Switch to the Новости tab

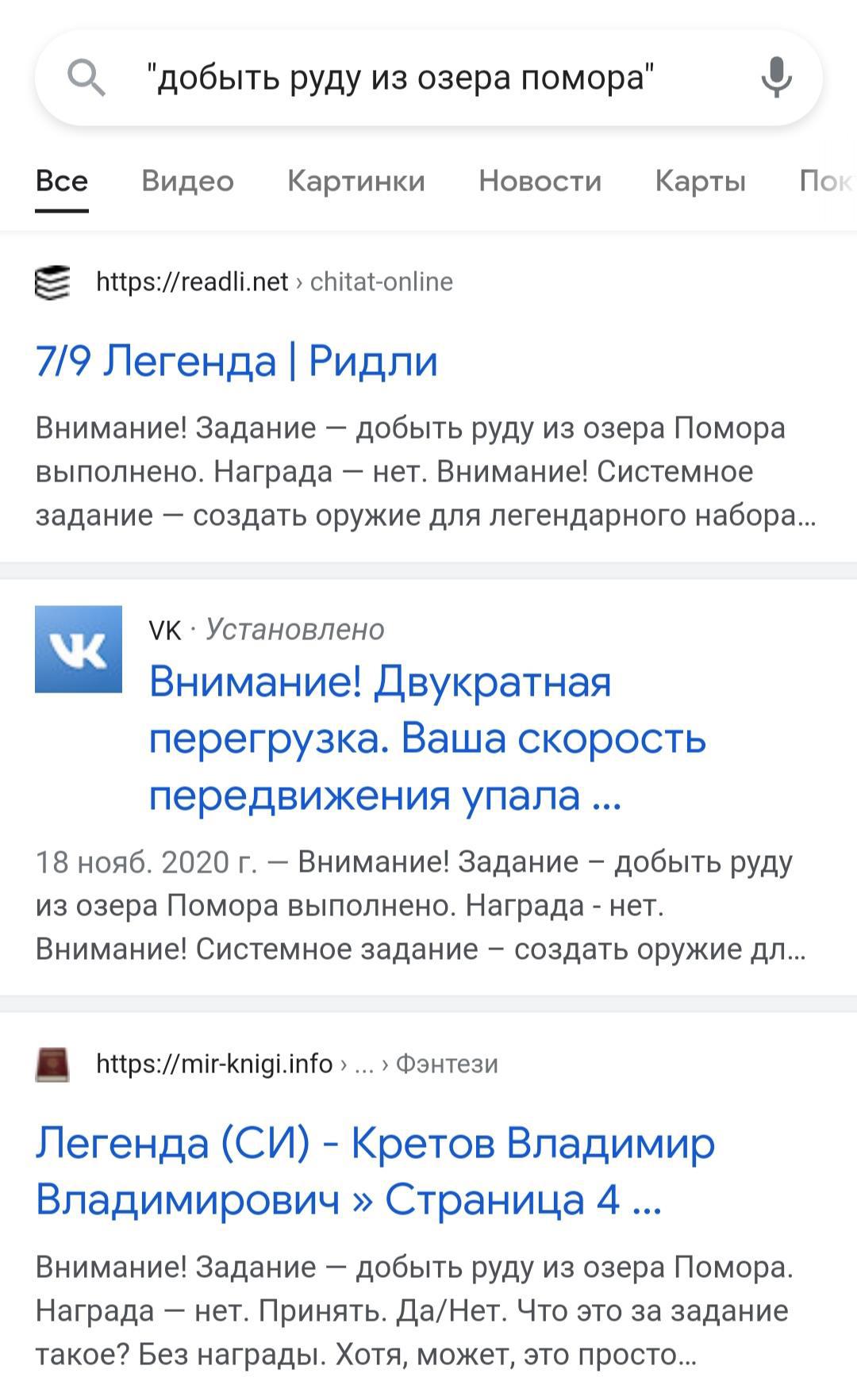point(540,182)
